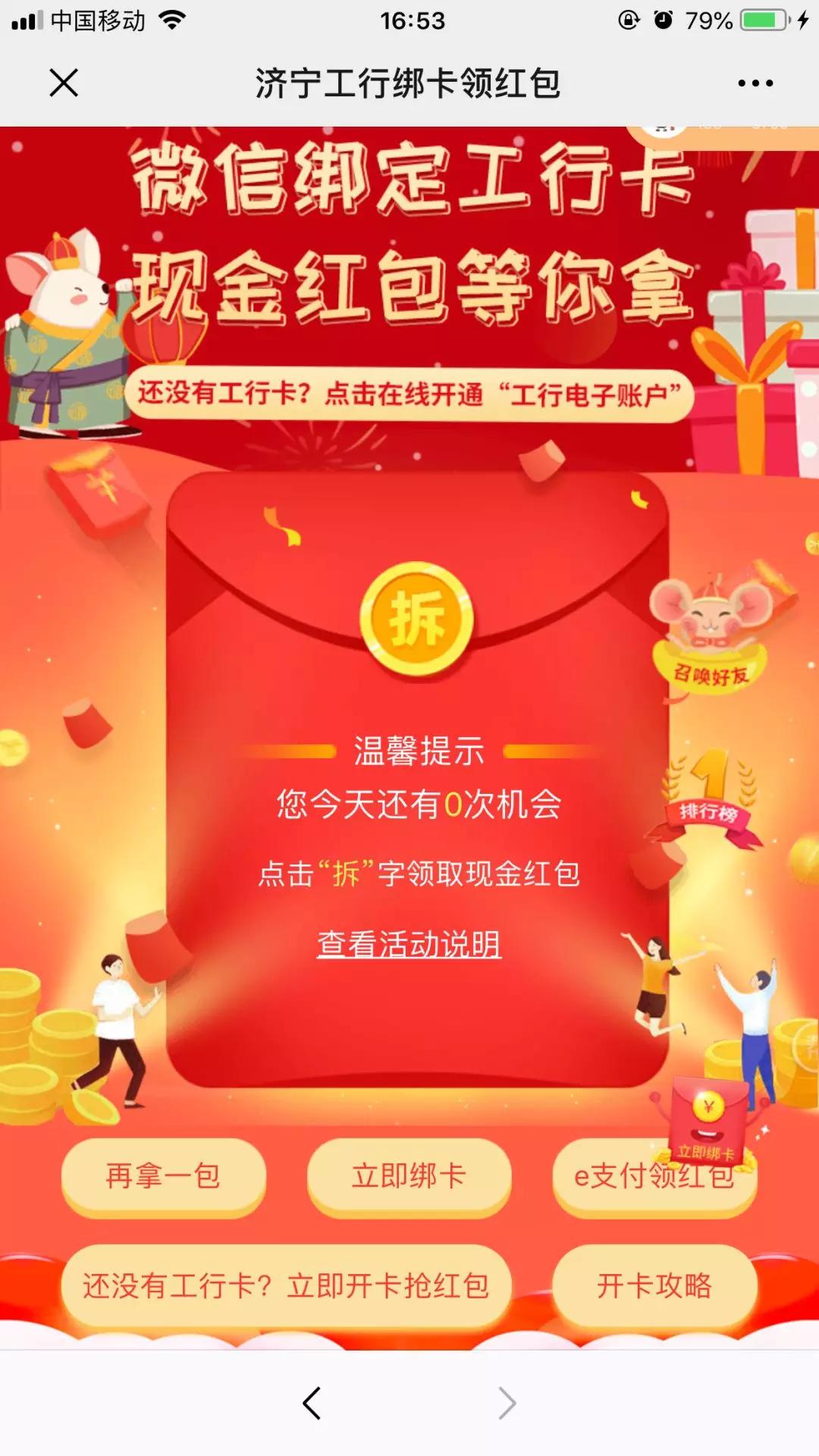Tap the 工行电子账户 online opening banner
Viewport: 819px width, 1456px height.
click(409, 394)
